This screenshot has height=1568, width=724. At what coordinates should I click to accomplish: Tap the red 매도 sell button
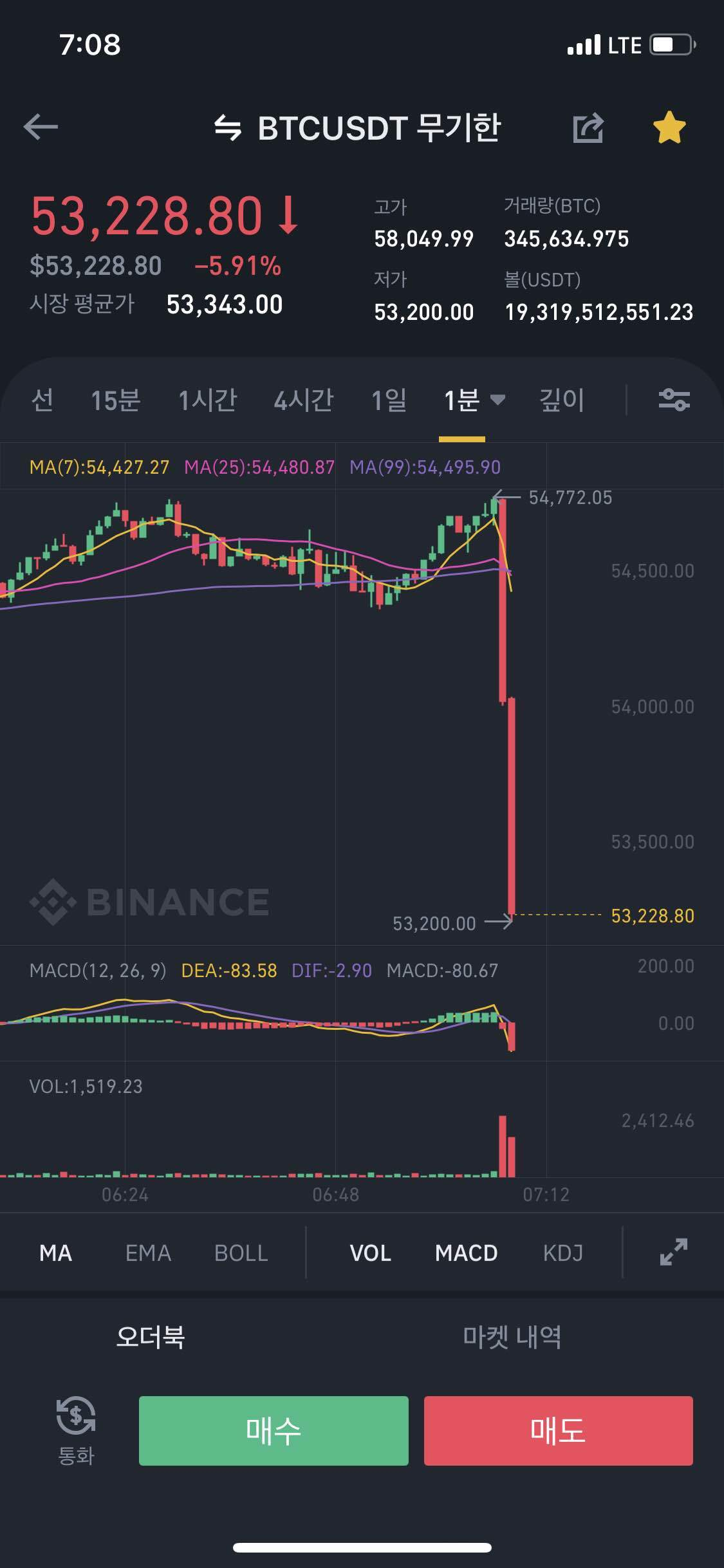[558, 1430]
